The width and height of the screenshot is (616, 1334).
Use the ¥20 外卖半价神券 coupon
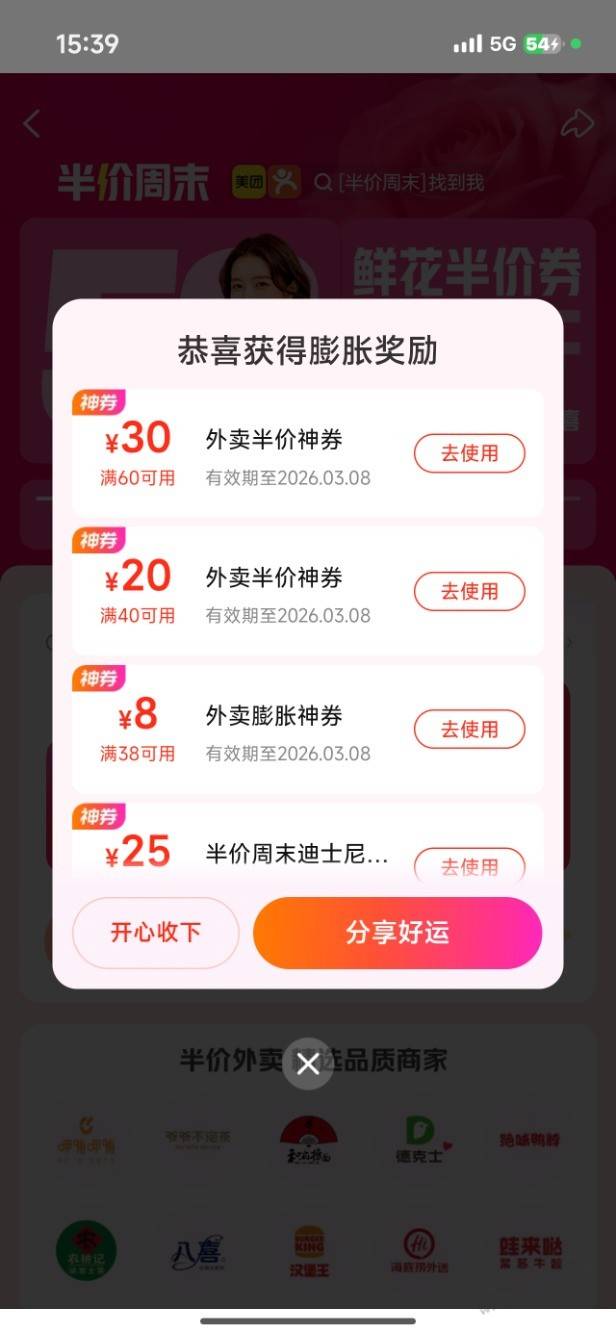coord(469,592)
